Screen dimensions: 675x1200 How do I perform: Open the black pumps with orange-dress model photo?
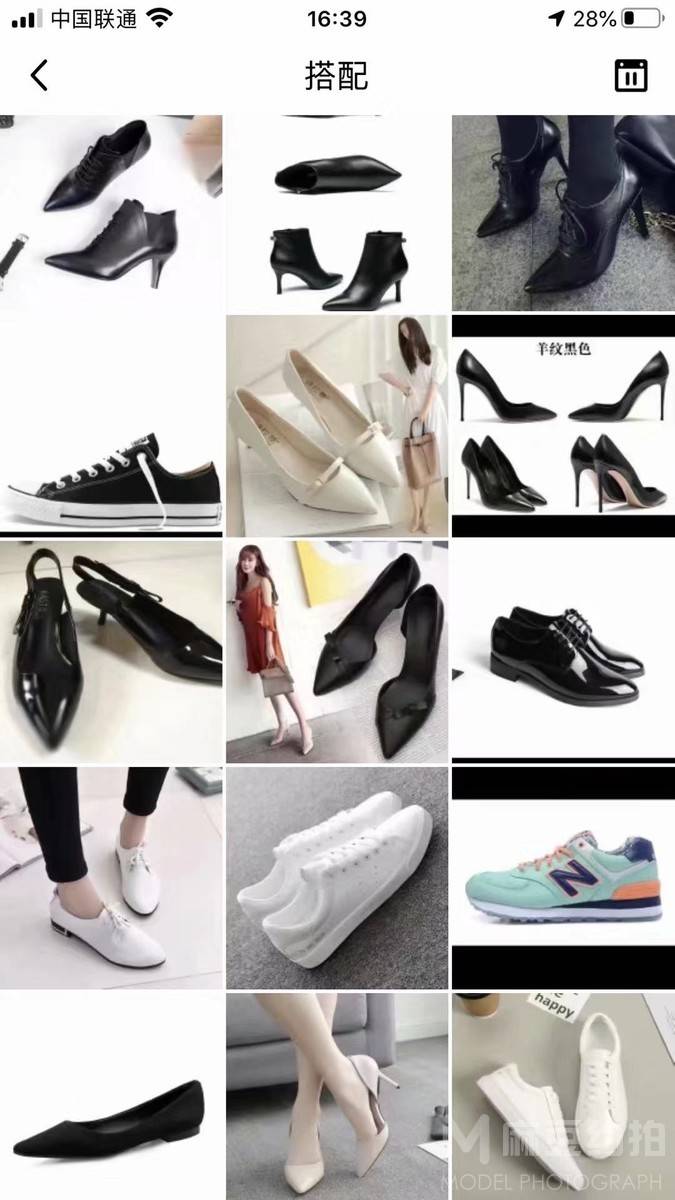(x=337, y=652)
